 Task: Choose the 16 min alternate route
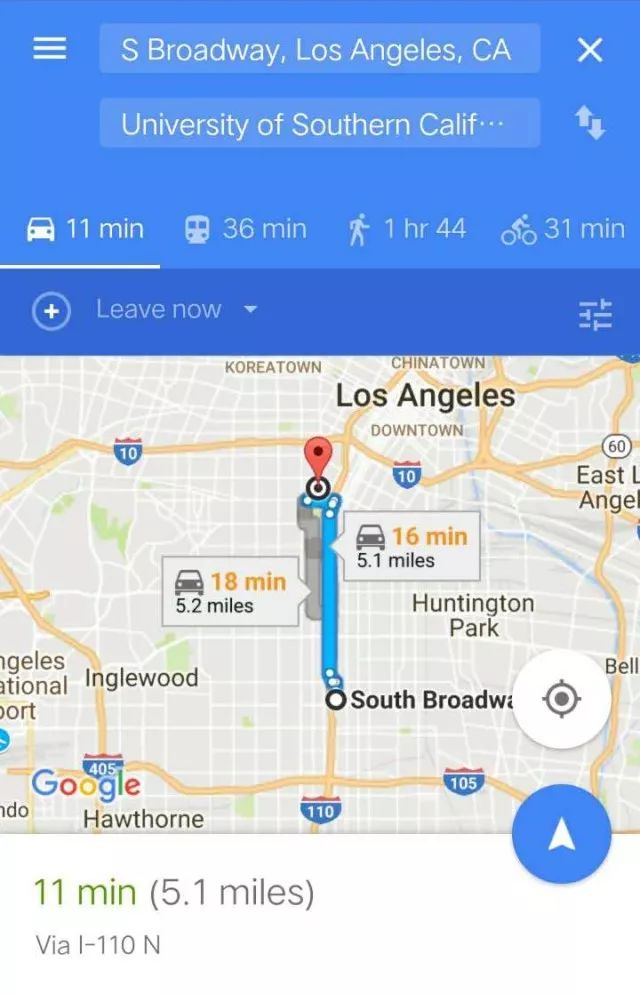pyautogui.click(x=411, y=547)
